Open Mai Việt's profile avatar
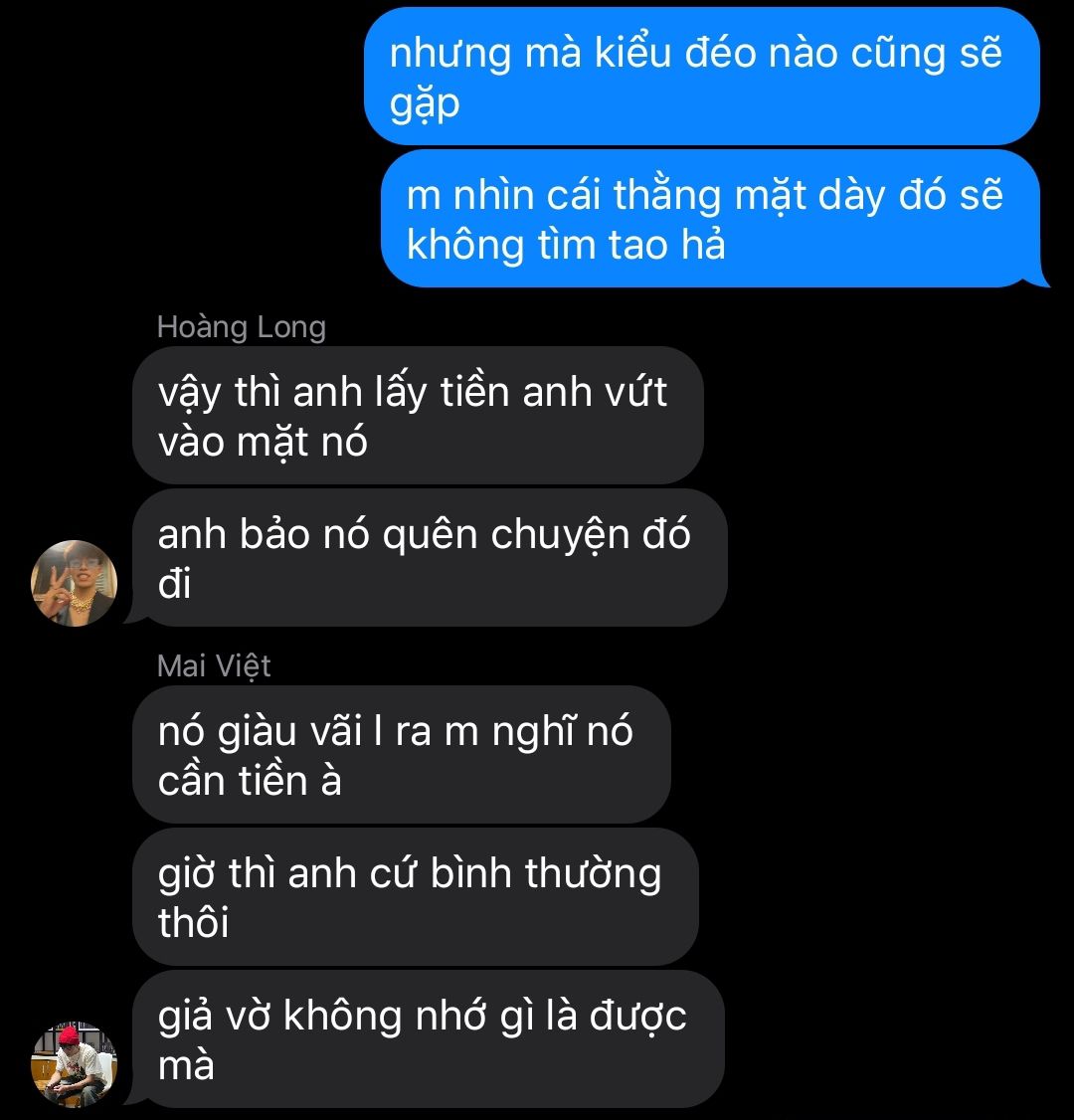The width and height of the screenshot is (1074, 1120). 75,1064
